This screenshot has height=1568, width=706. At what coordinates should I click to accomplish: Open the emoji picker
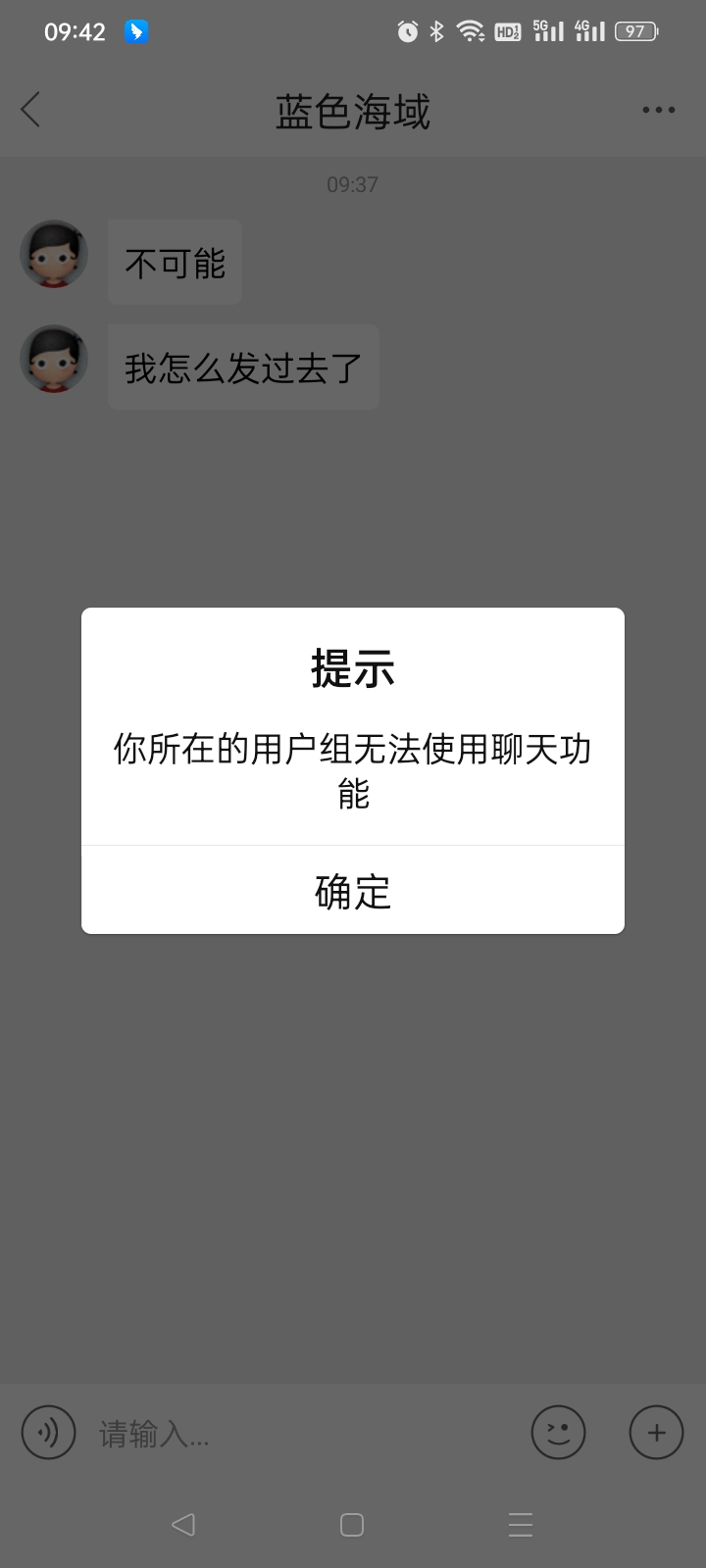[x=558, y=1433]
